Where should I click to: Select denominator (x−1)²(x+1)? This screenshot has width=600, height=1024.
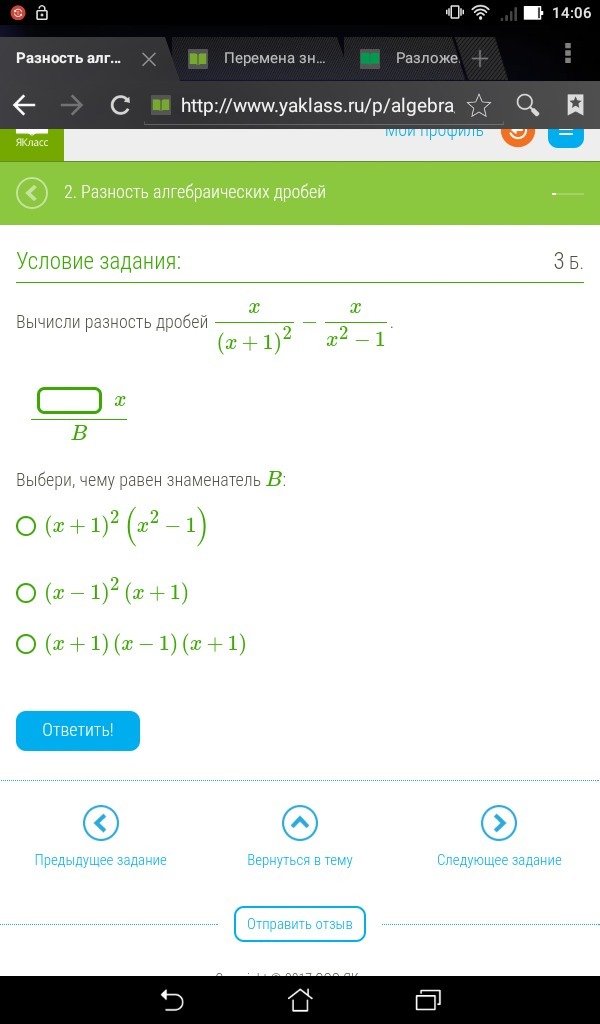coord(26,593)
